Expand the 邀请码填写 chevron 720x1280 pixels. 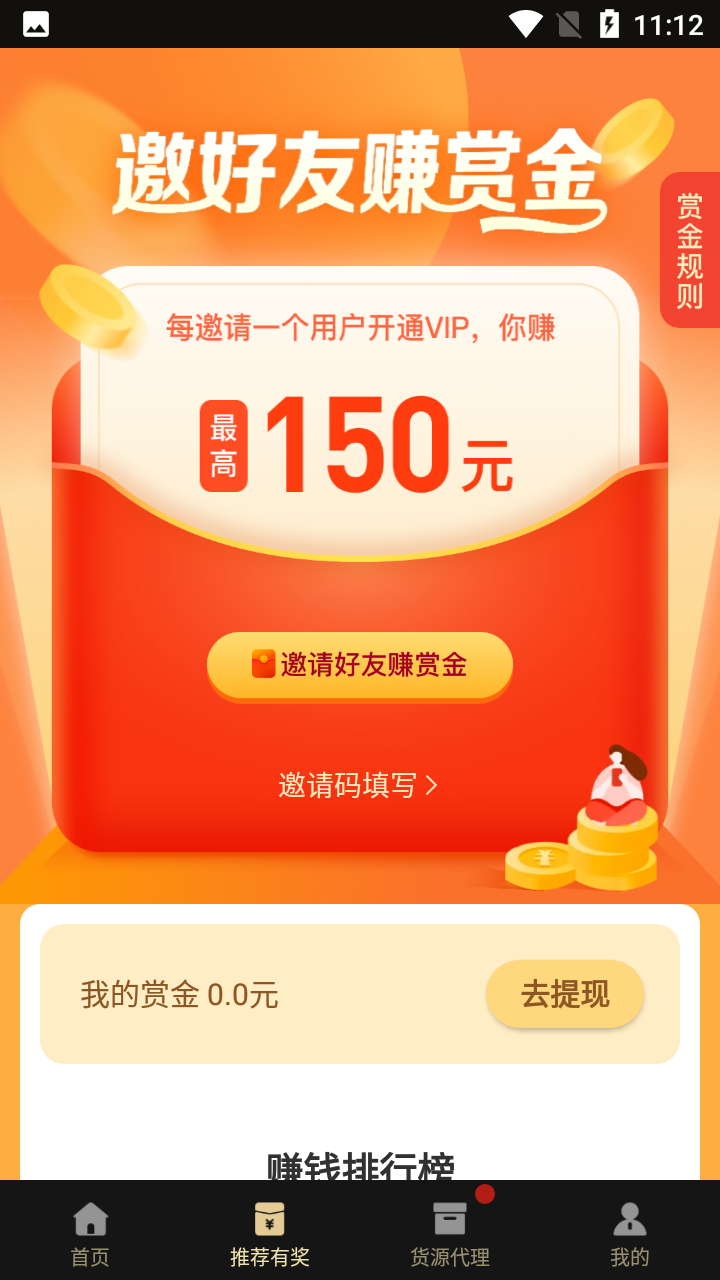tap(434, 787)
